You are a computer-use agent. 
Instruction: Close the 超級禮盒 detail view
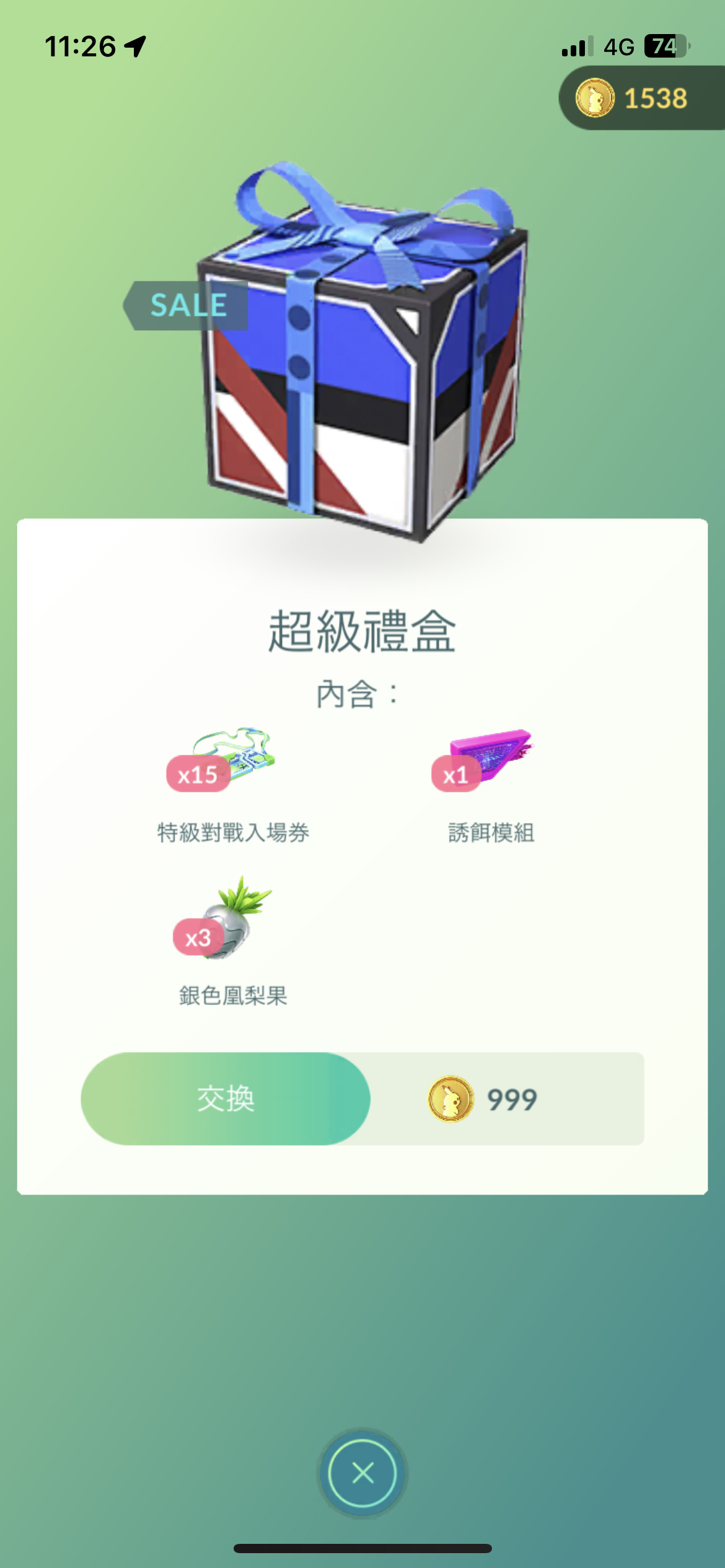(x=362, y=1473)
